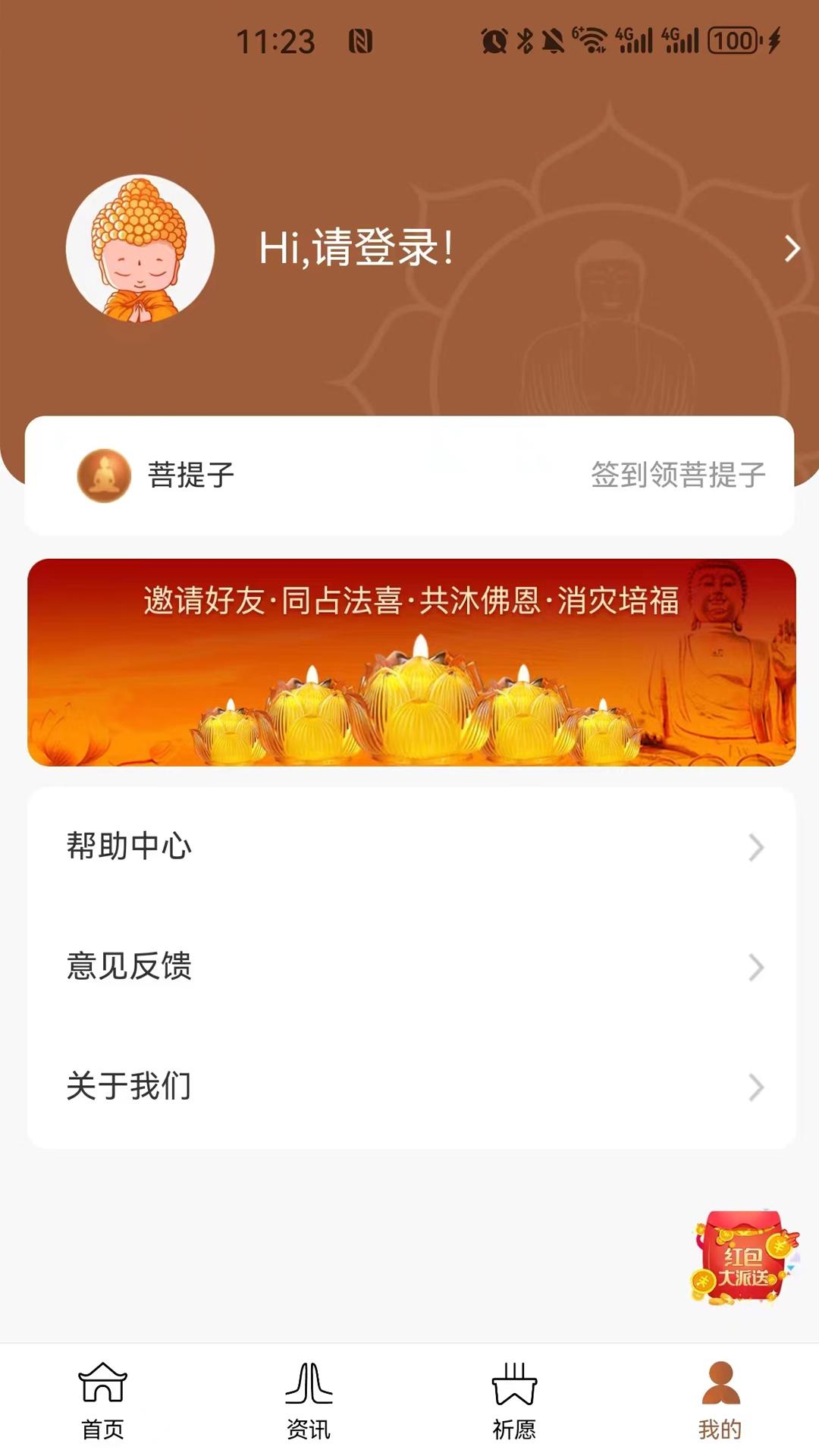
Task: Expand the login arrow next to 请登录
Action: pos(793,247)
